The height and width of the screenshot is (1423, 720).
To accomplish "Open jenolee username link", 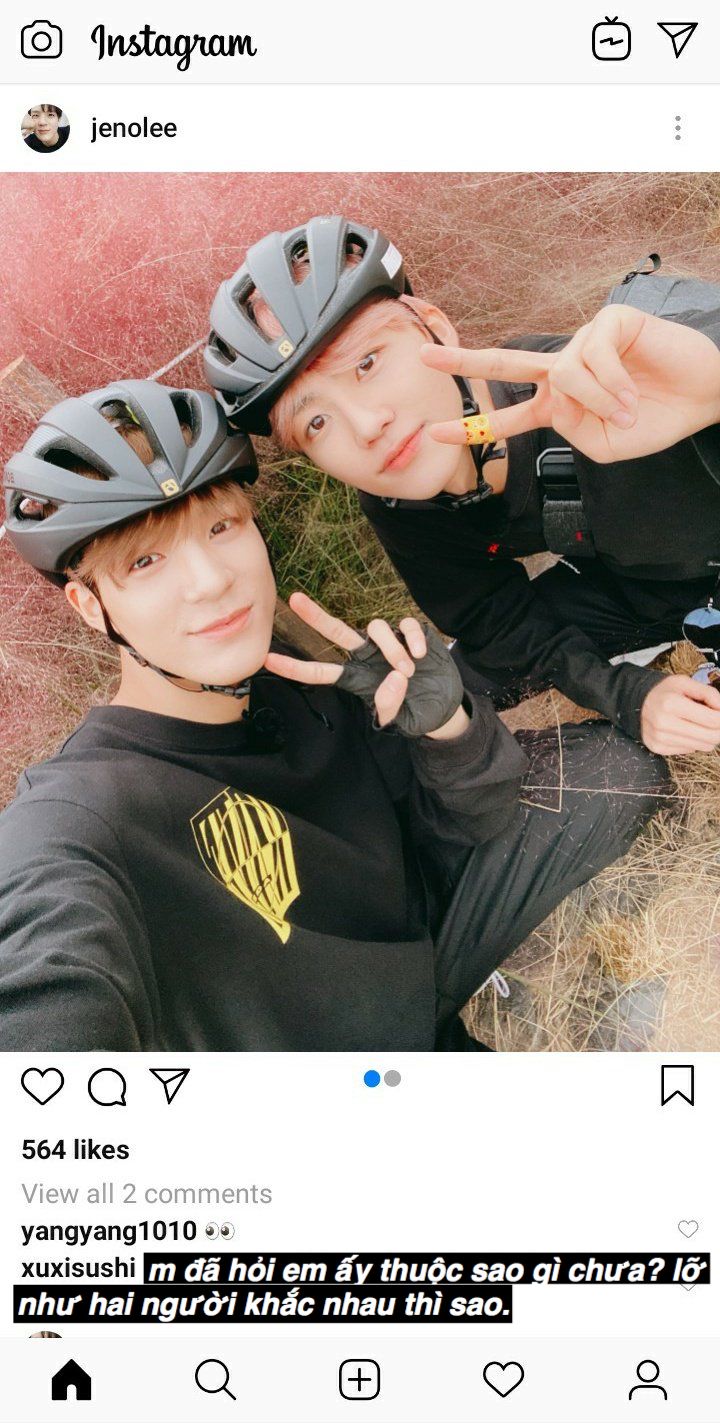I will 134,128.
